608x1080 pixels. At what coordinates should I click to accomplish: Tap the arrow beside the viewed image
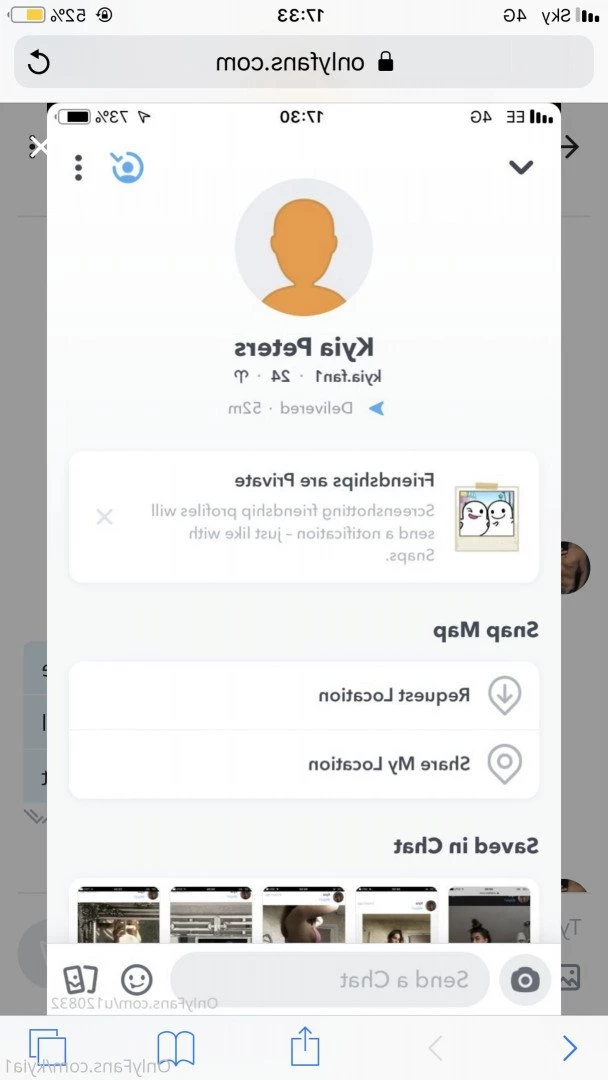click(x=571, y=148)
